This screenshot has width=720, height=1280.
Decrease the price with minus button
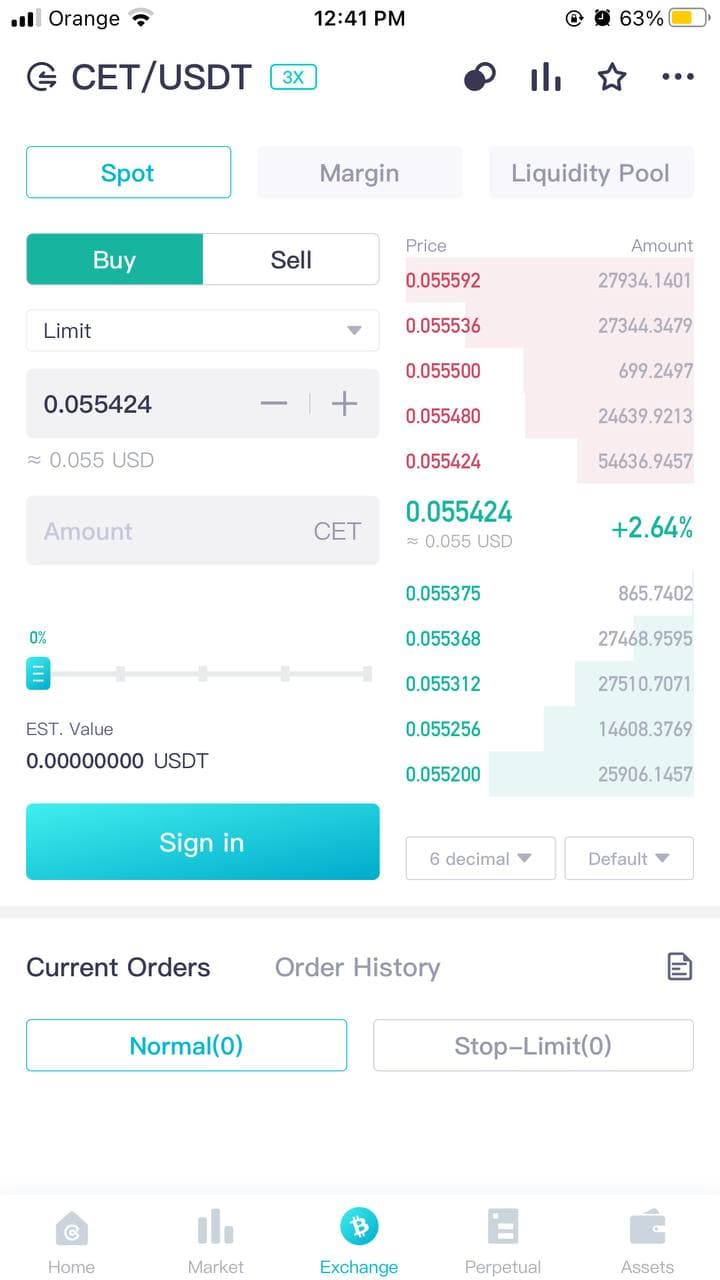[274, 404]
